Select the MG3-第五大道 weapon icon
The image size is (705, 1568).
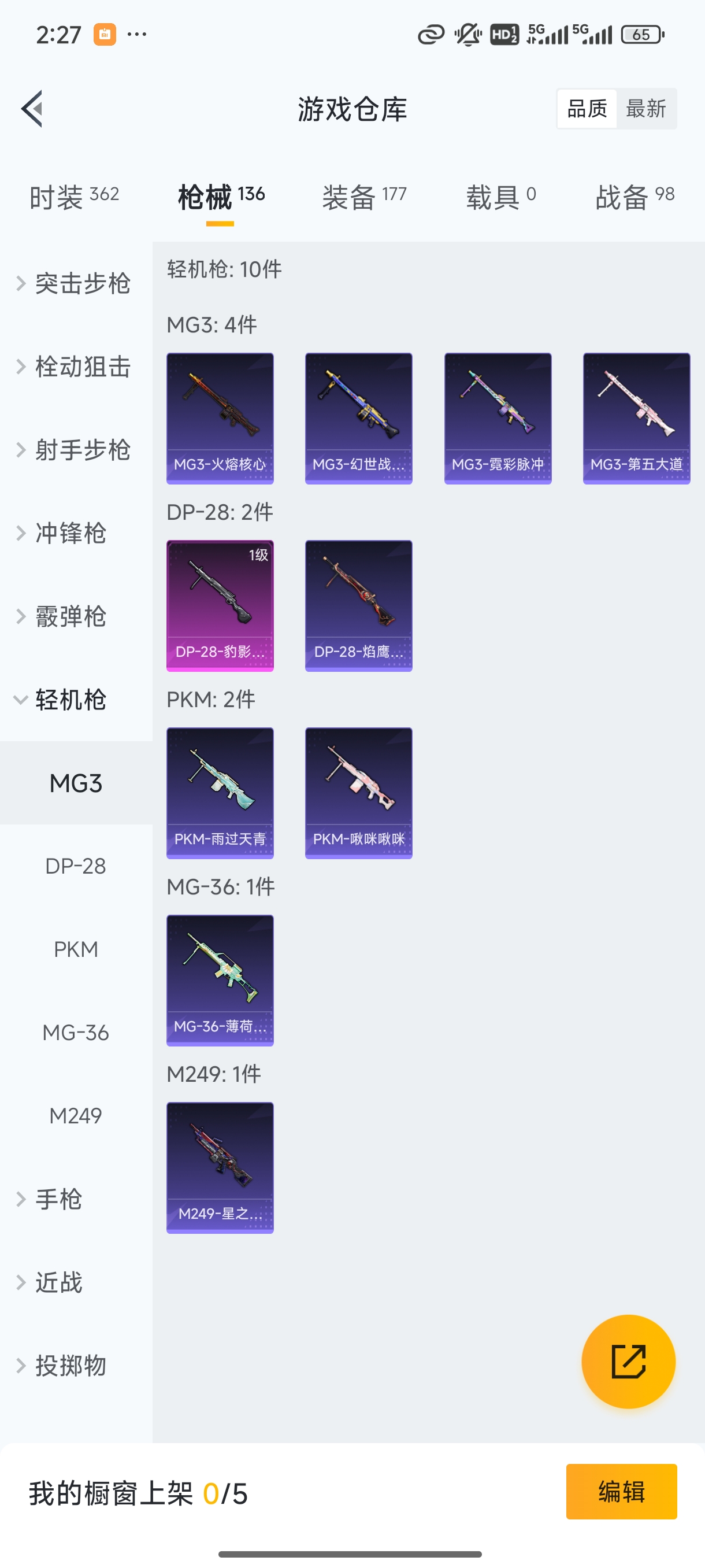(x=636, y=417)
